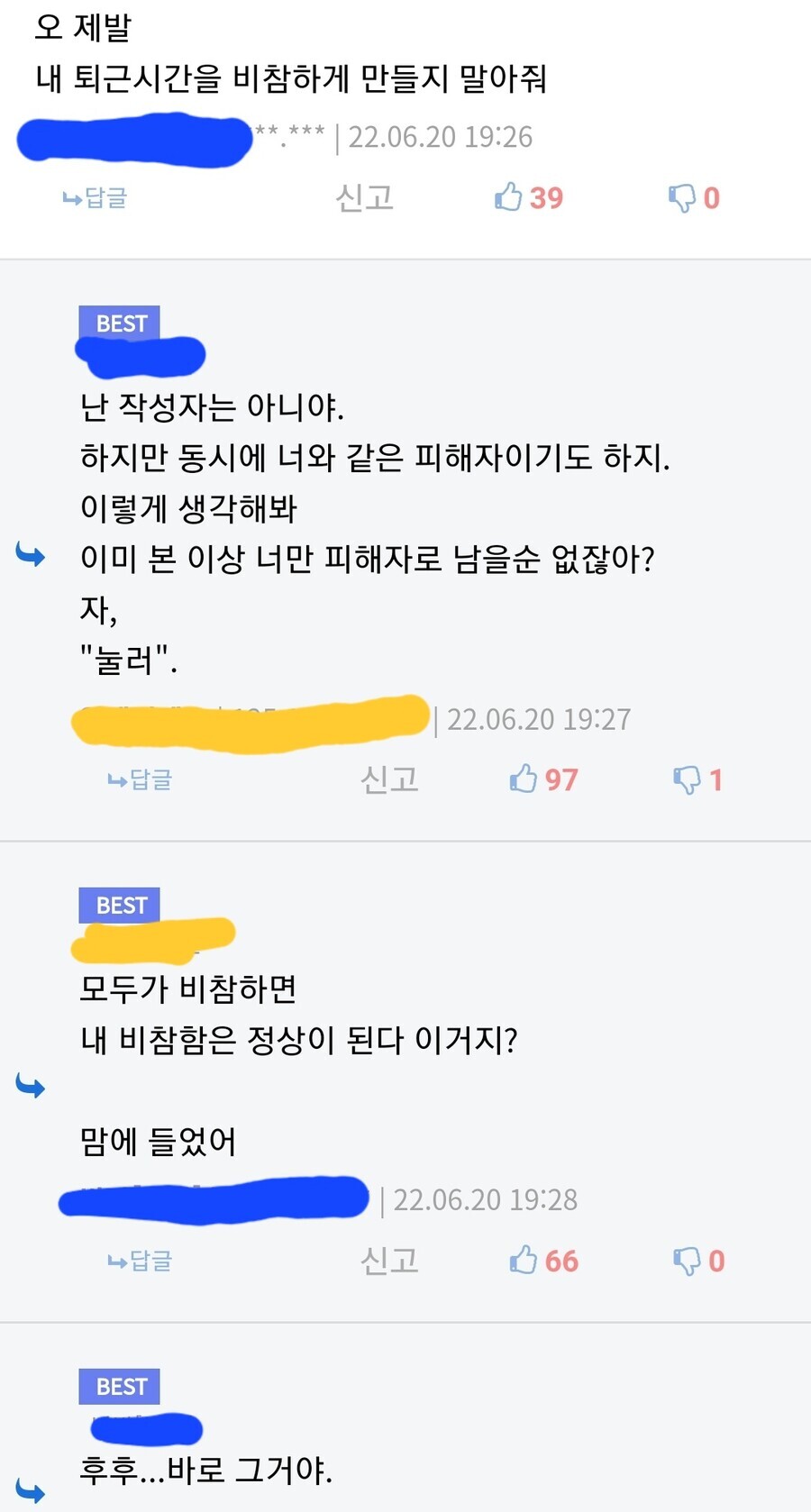Reply to the 19:28 comment
Viewport: 811px width, 1512px height.
(140, 1261)
